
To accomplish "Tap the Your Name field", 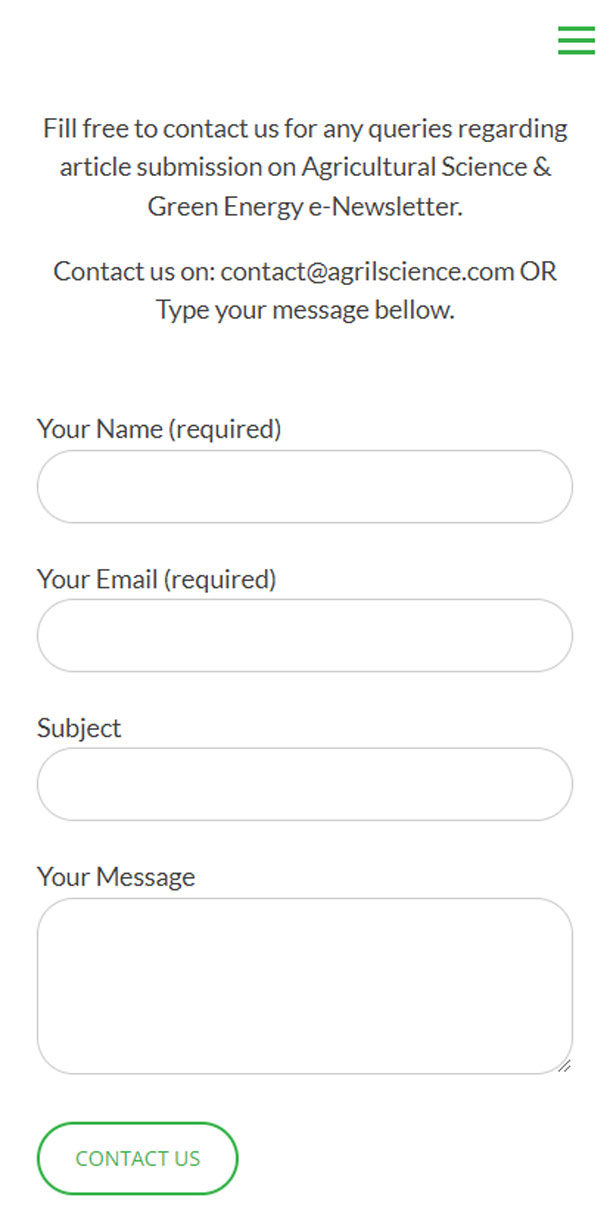I will tap(305, 487).
